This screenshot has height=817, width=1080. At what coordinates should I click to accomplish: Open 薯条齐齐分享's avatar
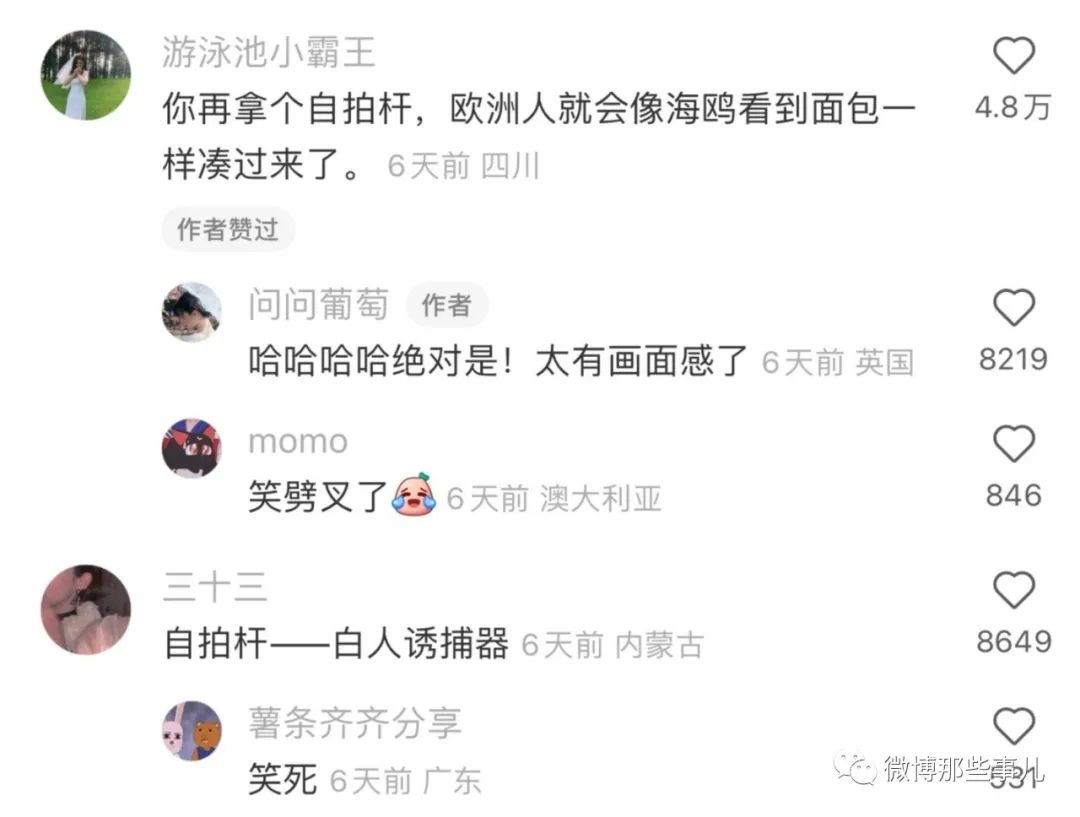click(191, 730)
